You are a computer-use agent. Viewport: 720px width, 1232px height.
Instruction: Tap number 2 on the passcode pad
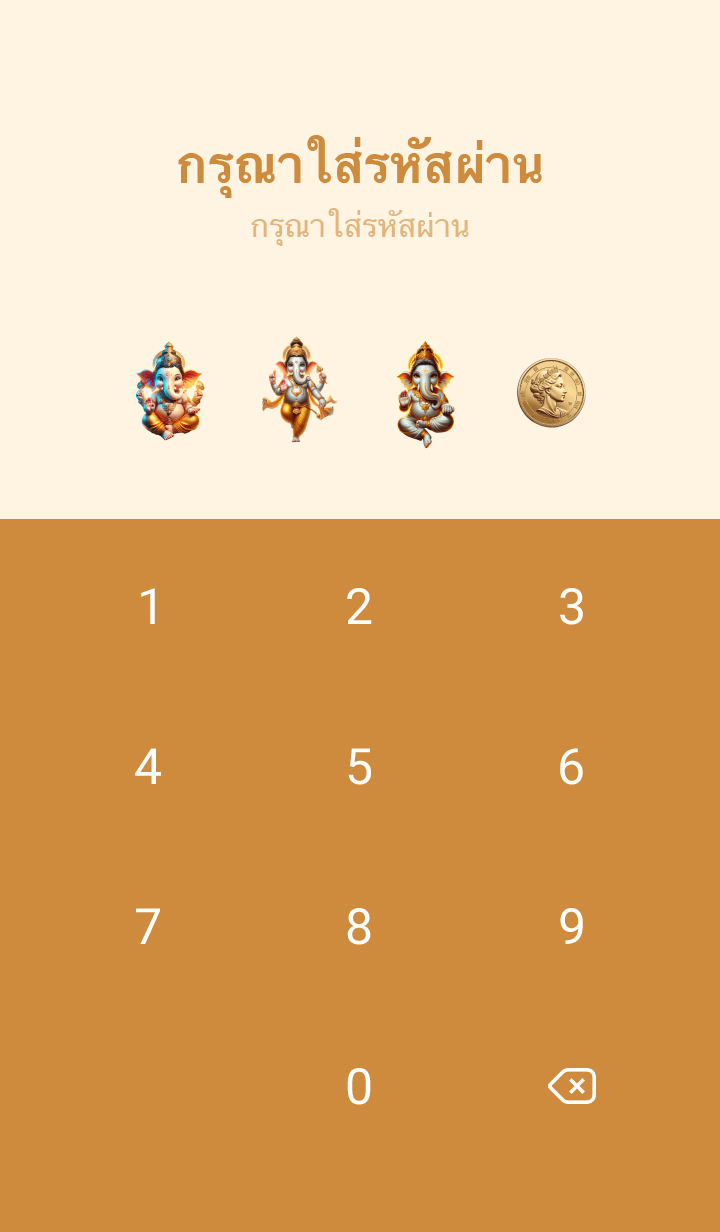pos(359,607)
